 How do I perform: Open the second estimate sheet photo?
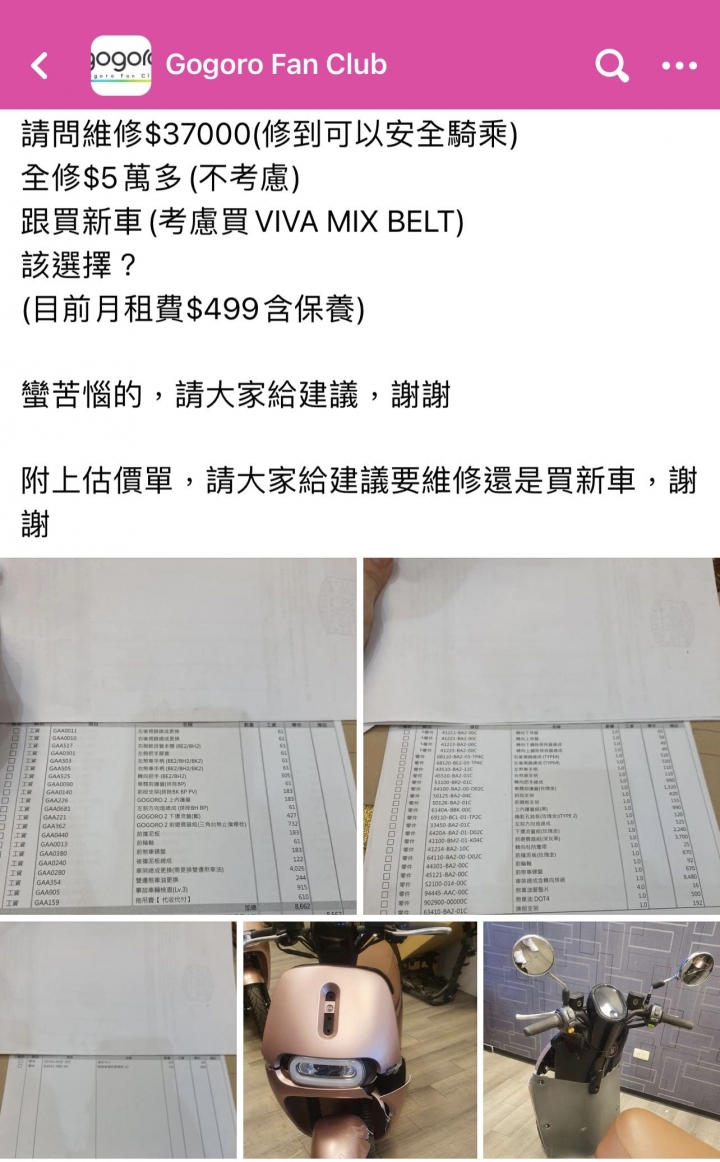(x=541, y=737)
